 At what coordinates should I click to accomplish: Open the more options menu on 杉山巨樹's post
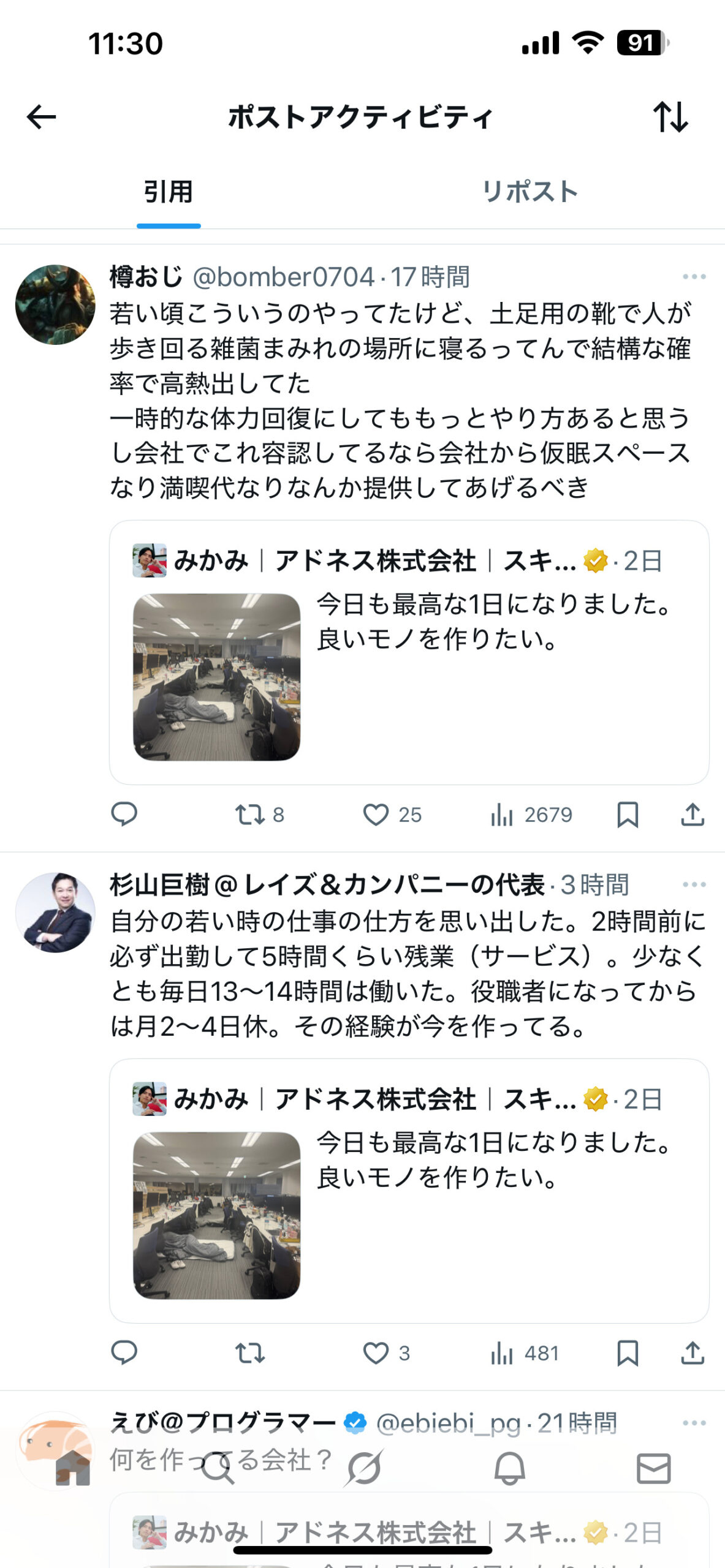pyautogui.click(x=694, y=884)
